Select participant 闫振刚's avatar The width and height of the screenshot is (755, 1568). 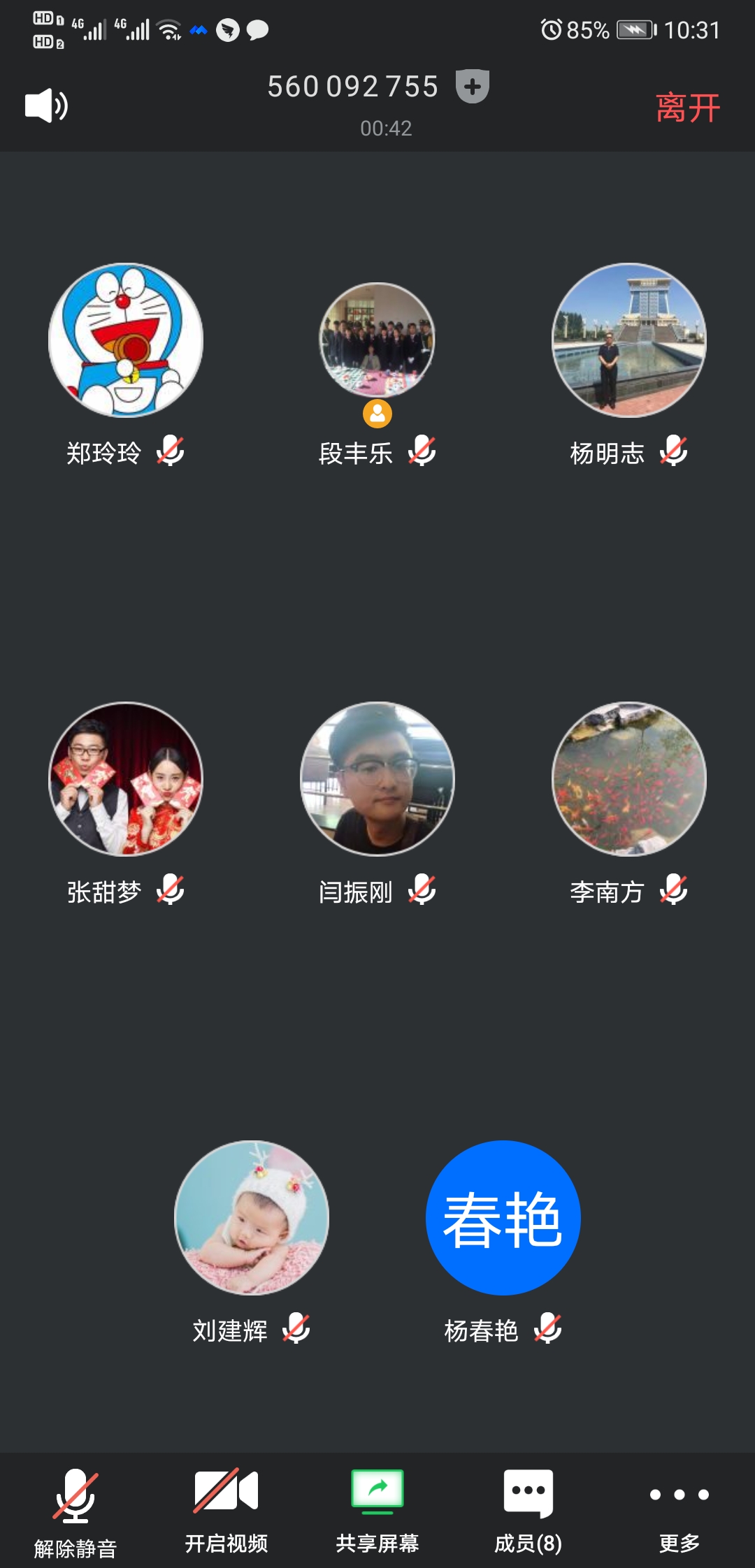coord(377,779)
